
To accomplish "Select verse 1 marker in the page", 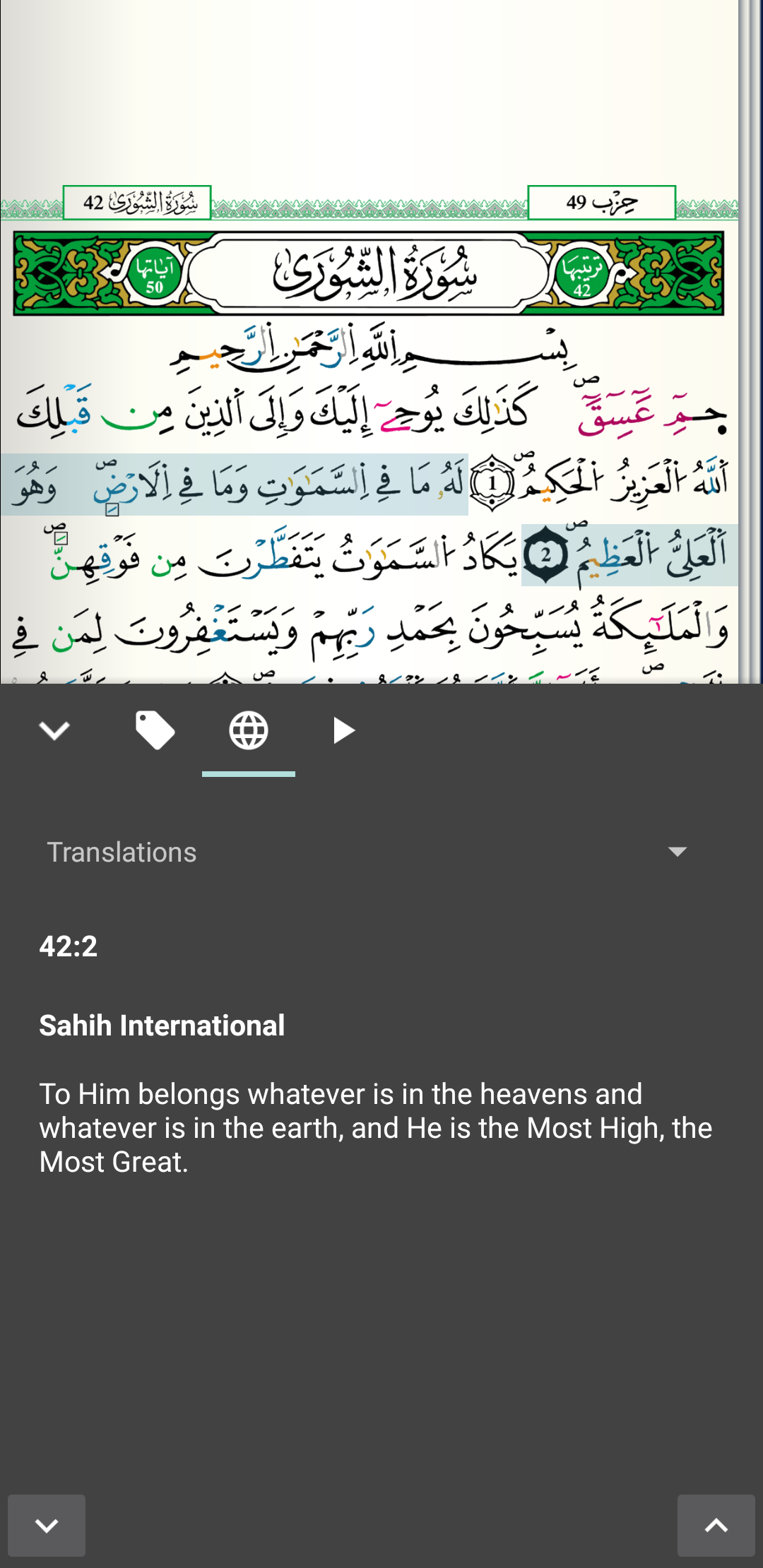I will click(x=492, y=484).
